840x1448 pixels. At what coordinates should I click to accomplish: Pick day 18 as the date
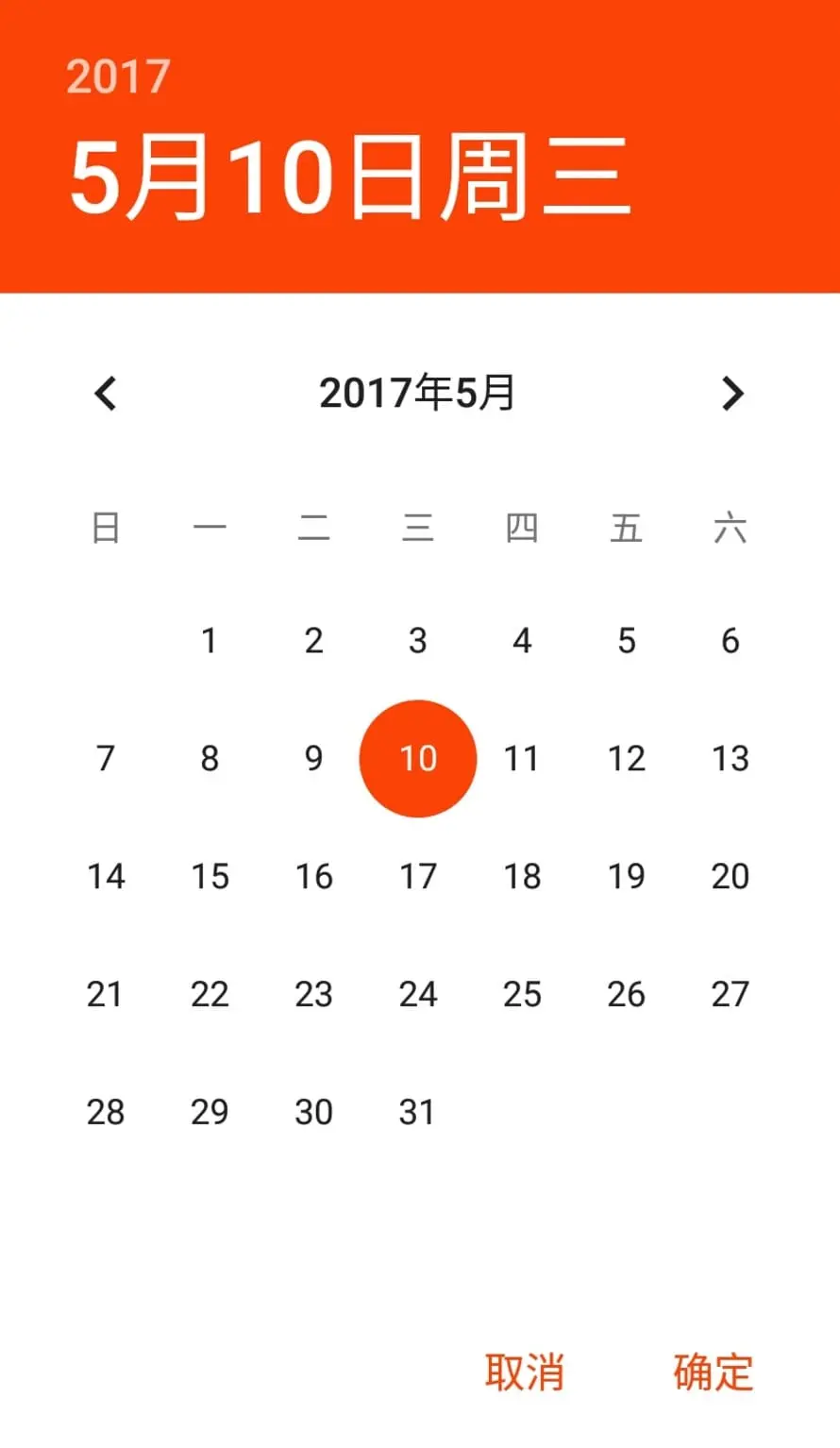point(522,876)
